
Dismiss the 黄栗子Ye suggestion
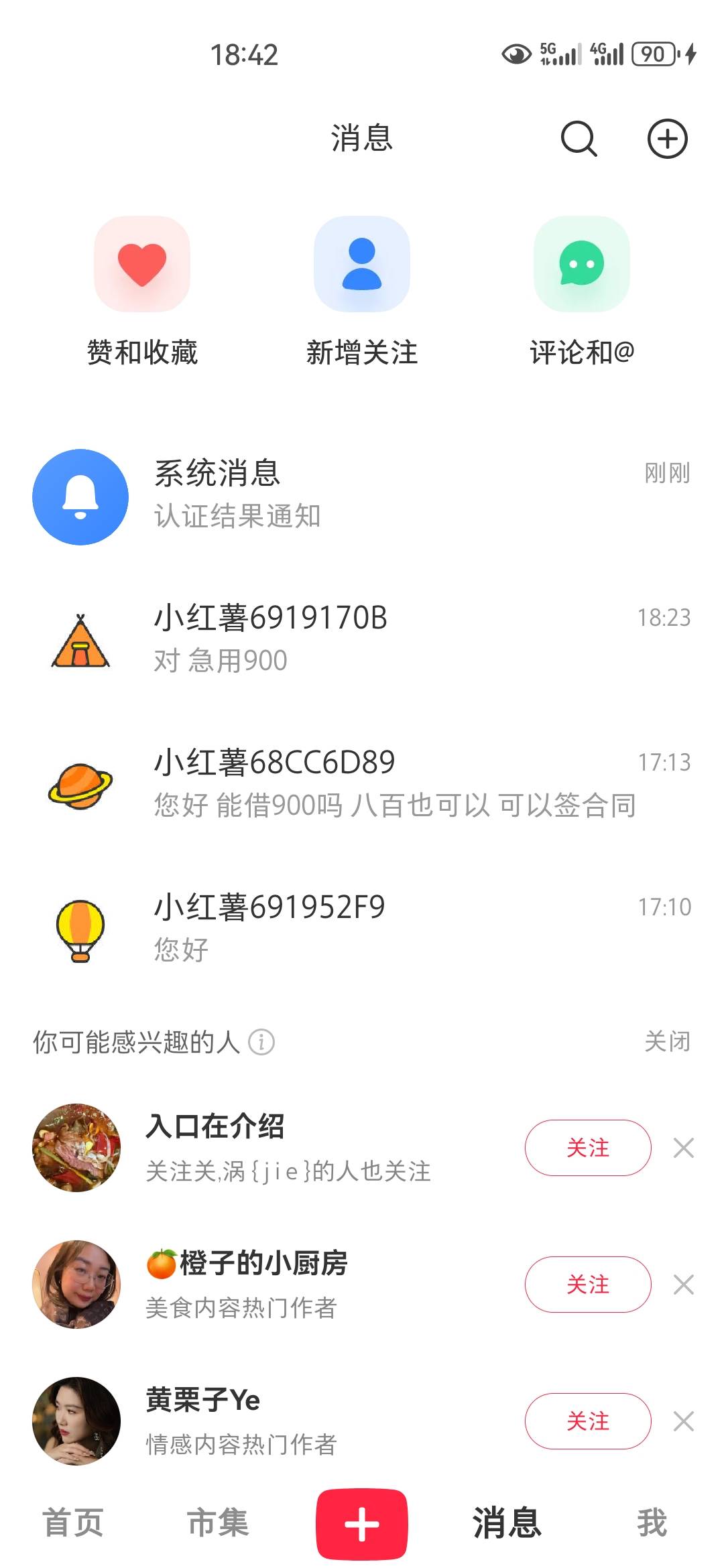click(683, 1421)
